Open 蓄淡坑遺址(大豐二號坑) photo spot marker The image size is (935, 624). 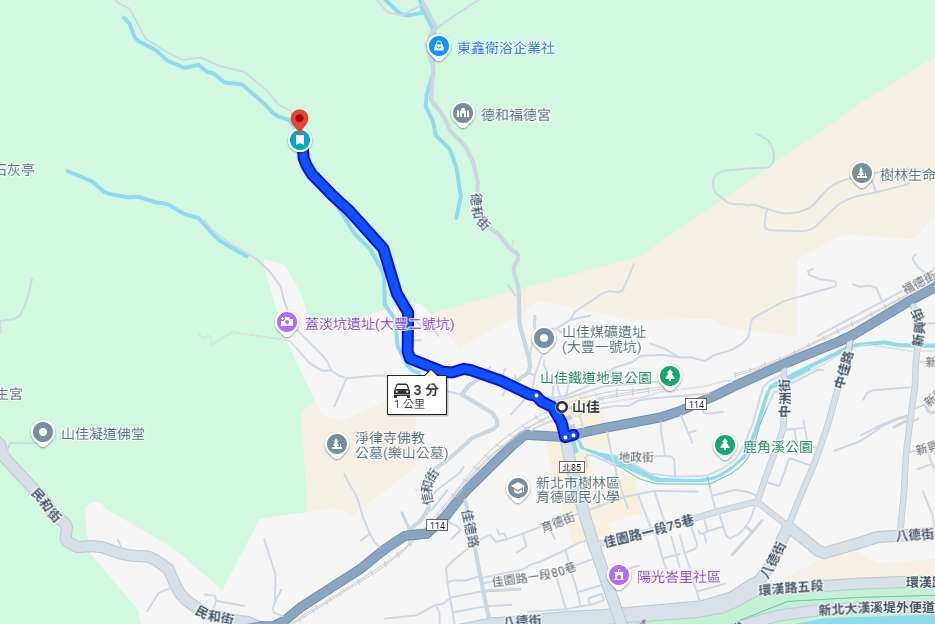pos(287,323)
